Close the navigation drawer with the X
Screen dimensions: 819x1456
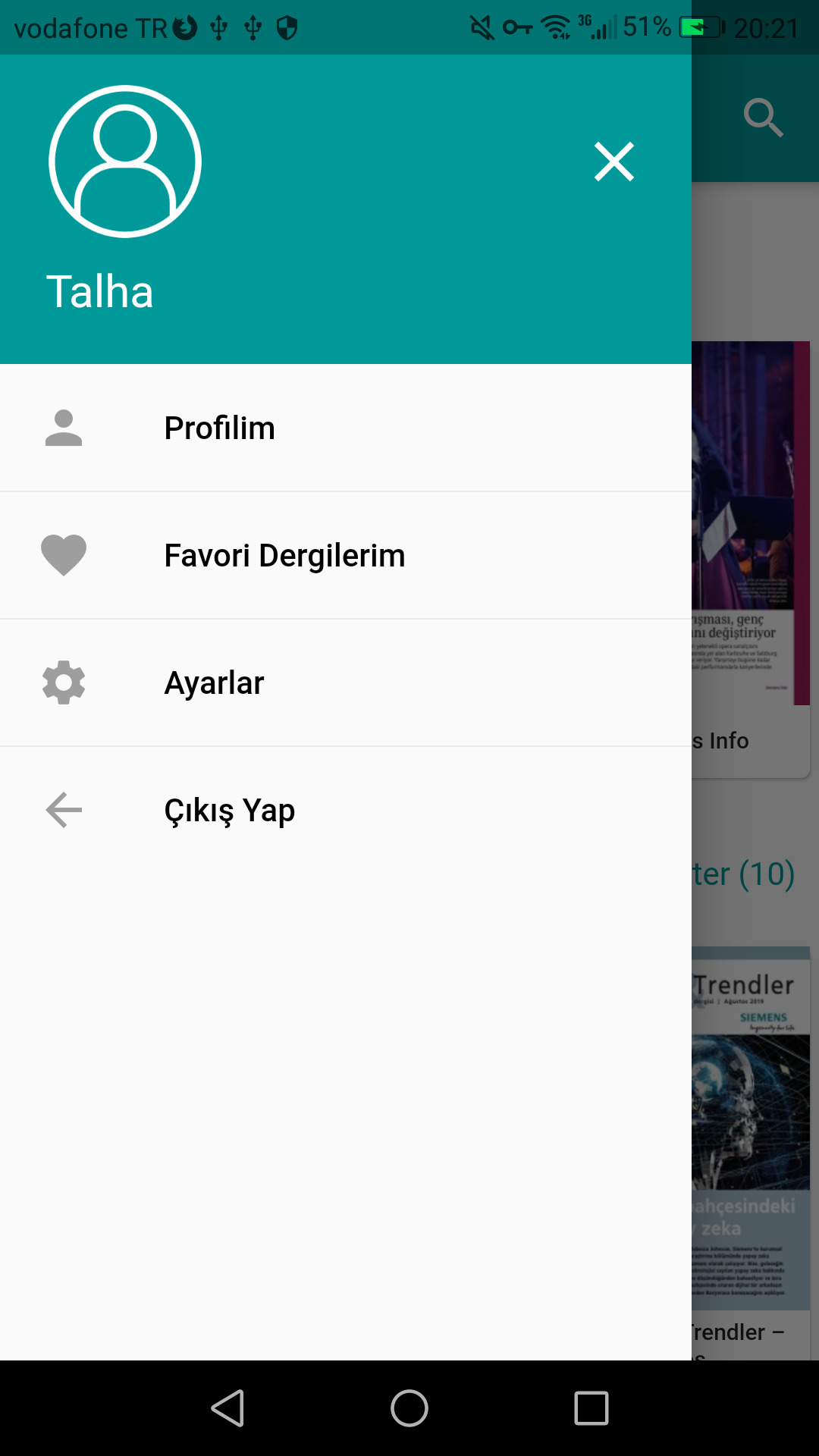[613, 161]
